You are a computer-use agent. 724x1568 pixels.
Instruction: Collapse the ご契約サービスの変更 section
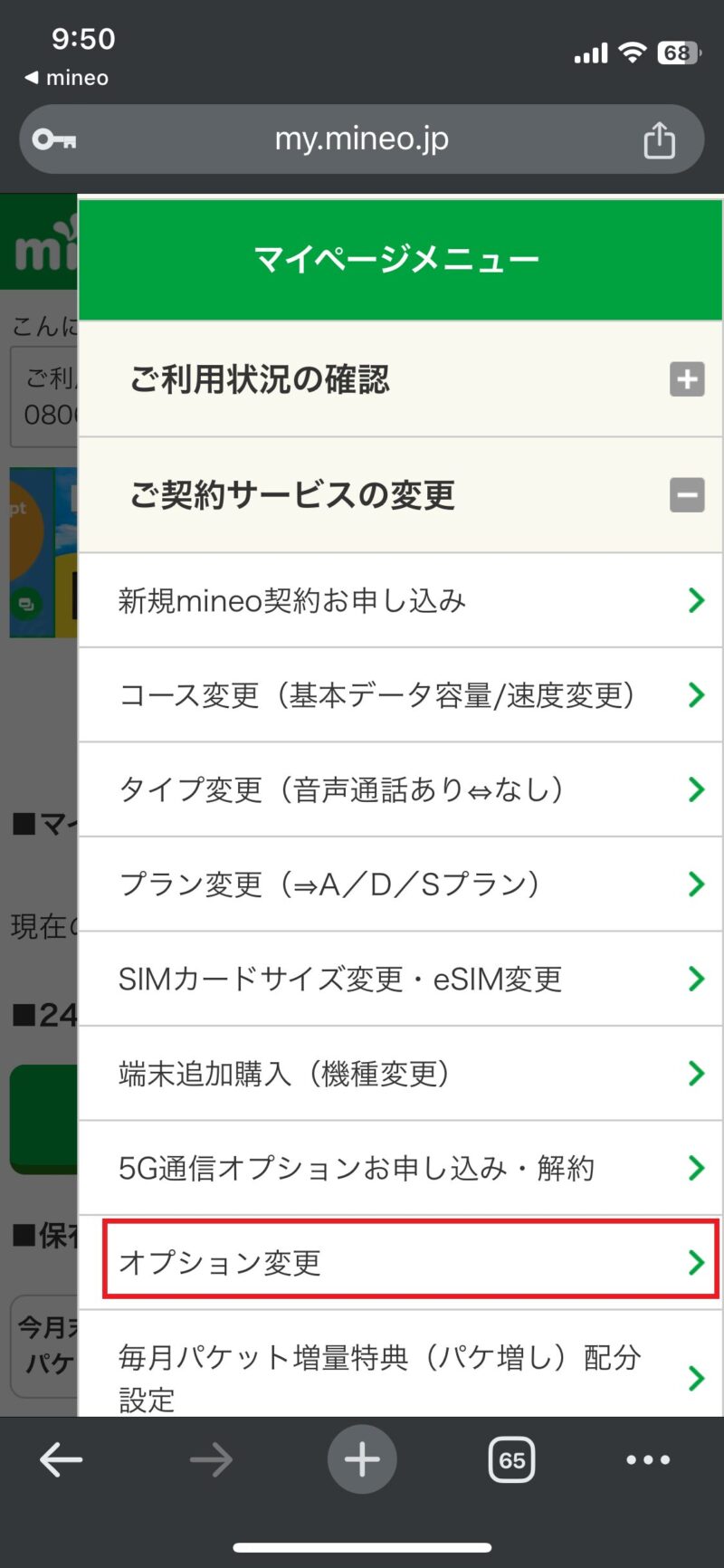[x=685, y=494]
